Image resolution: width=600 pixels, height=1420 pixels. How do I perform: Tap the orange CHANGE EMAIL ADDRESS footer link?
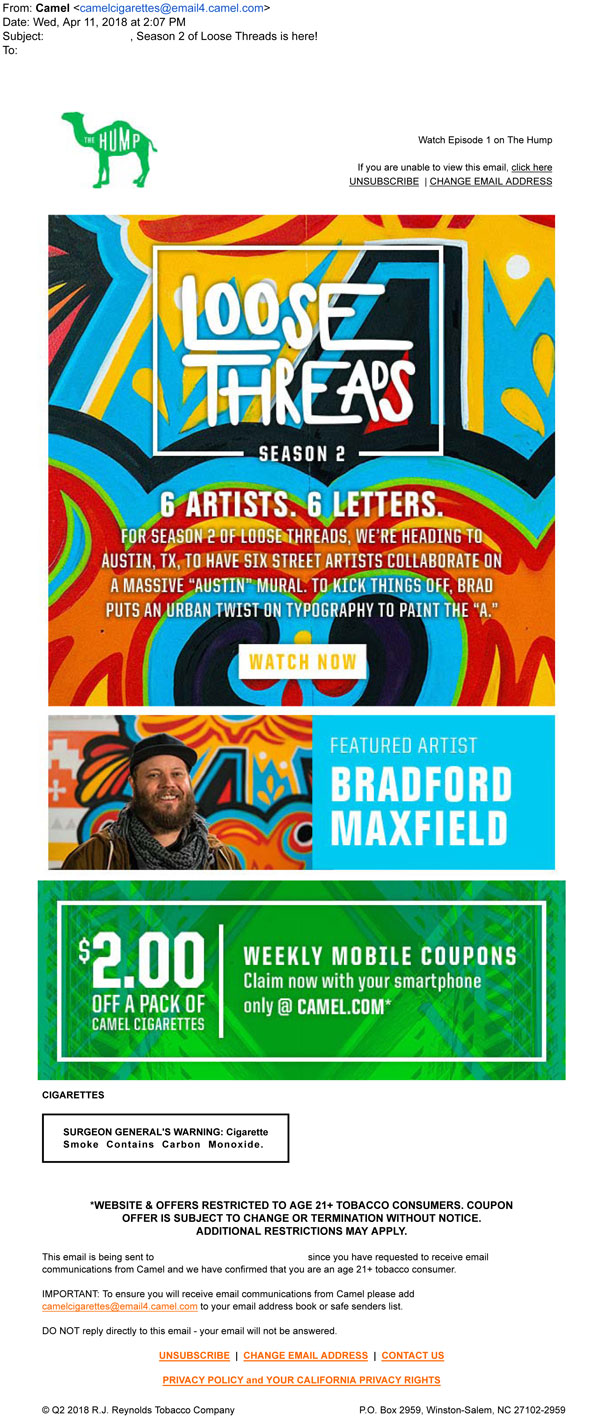(305, 1356)
